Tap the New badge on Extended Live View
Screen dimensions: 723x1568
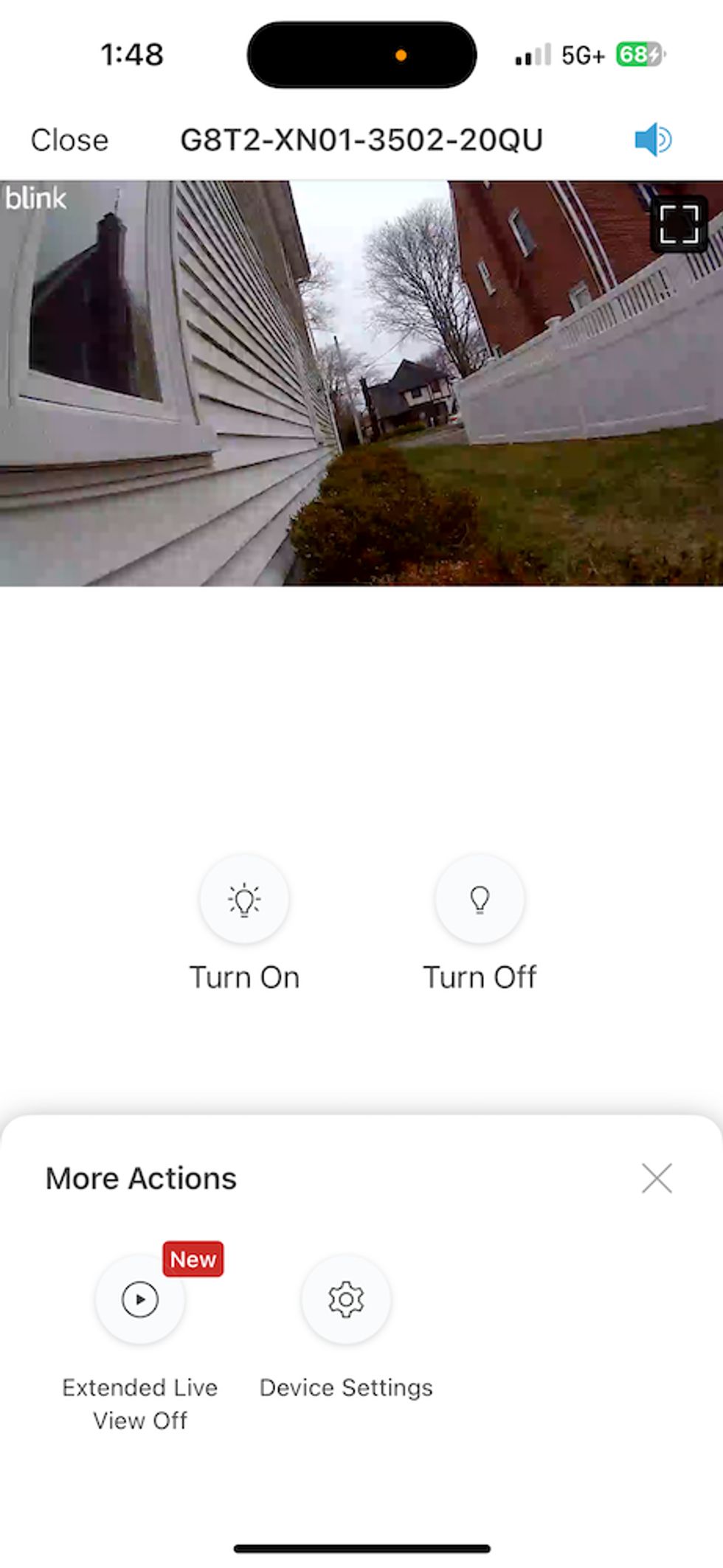(193, 1259)
